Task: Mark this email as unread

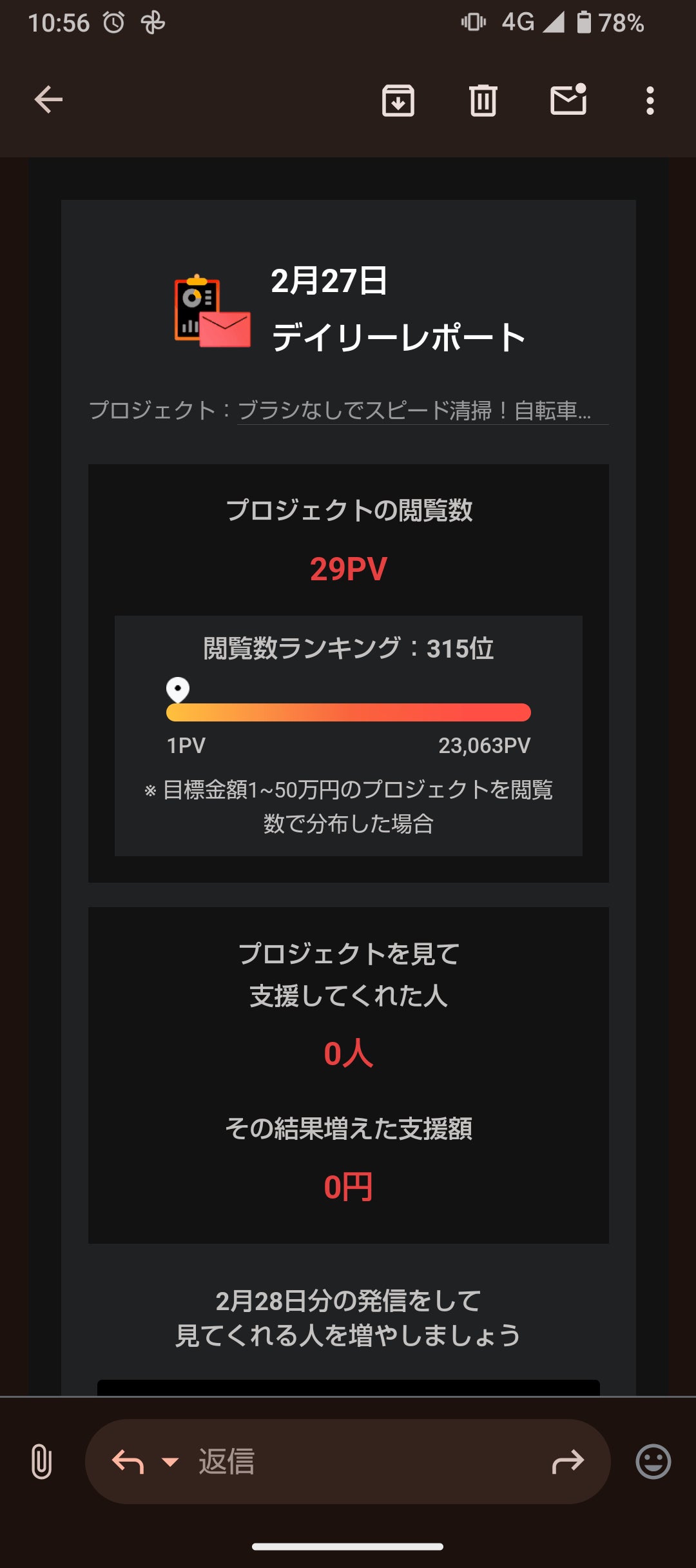Action: click(568, 100)
